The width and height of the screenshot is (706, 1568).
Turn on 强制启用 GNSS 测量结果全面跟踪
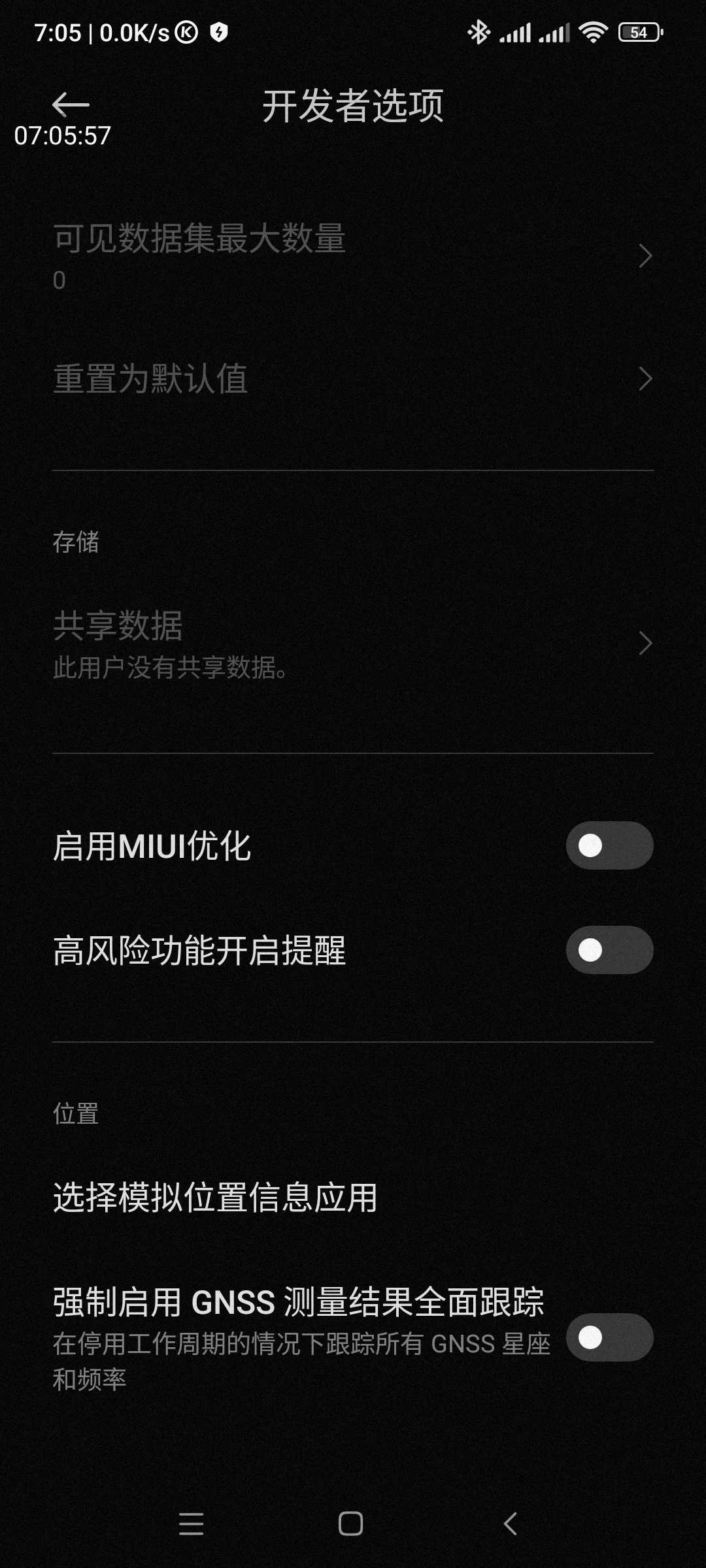click(x=609, y=1337)
